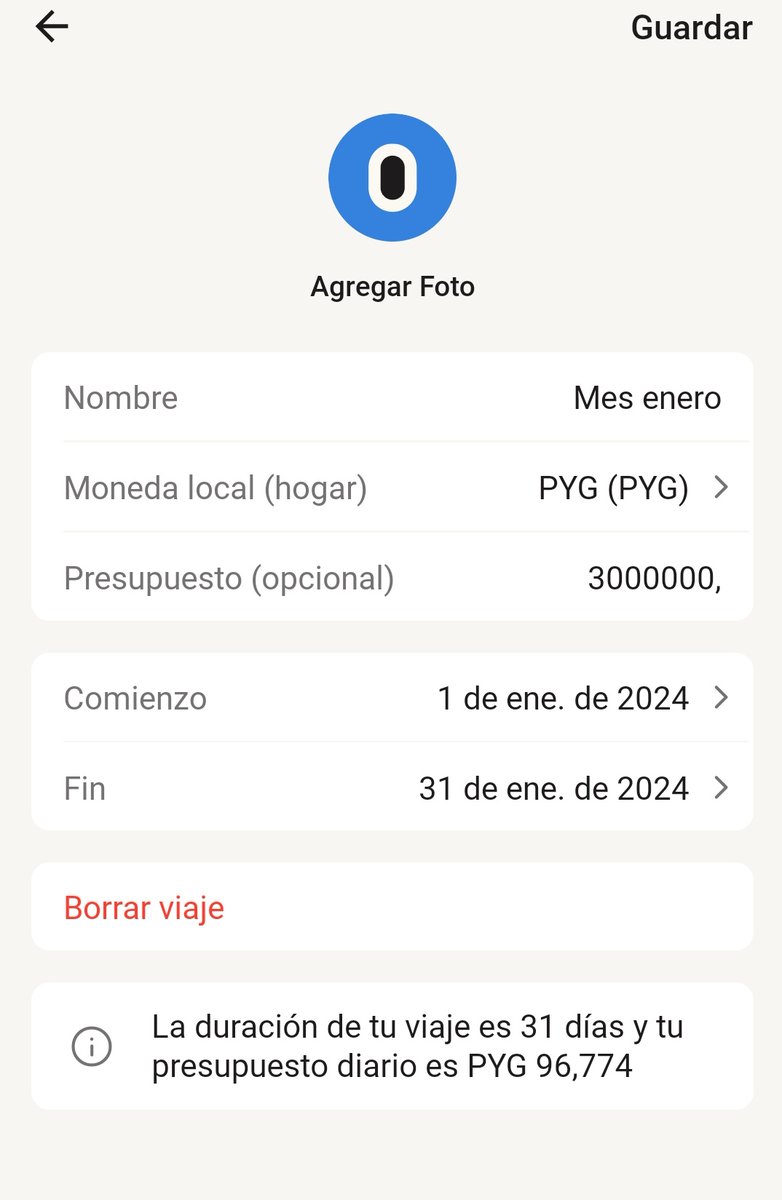This screenshot has width=782, height=1200.
Task: Tap Guardar to save the trip
Action: click(691, 28)
